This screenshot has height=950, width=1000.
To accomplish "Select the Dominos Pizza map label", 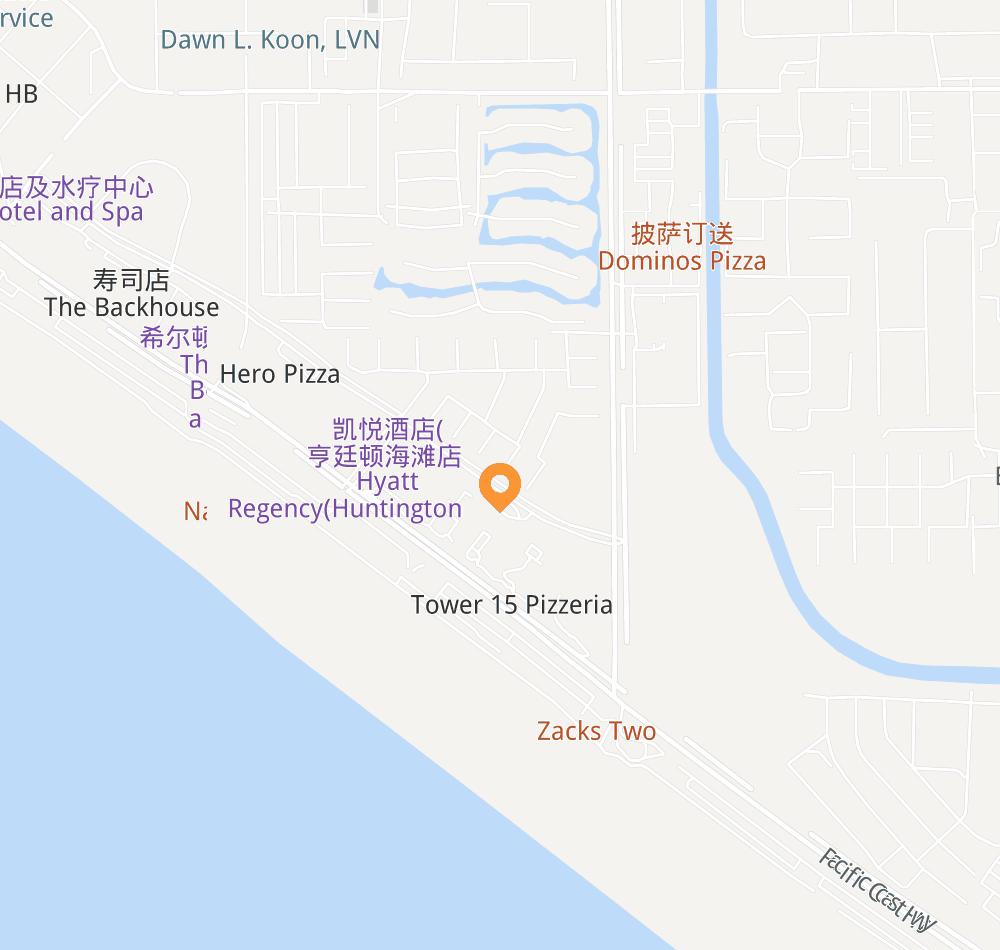I will [682, 260].
